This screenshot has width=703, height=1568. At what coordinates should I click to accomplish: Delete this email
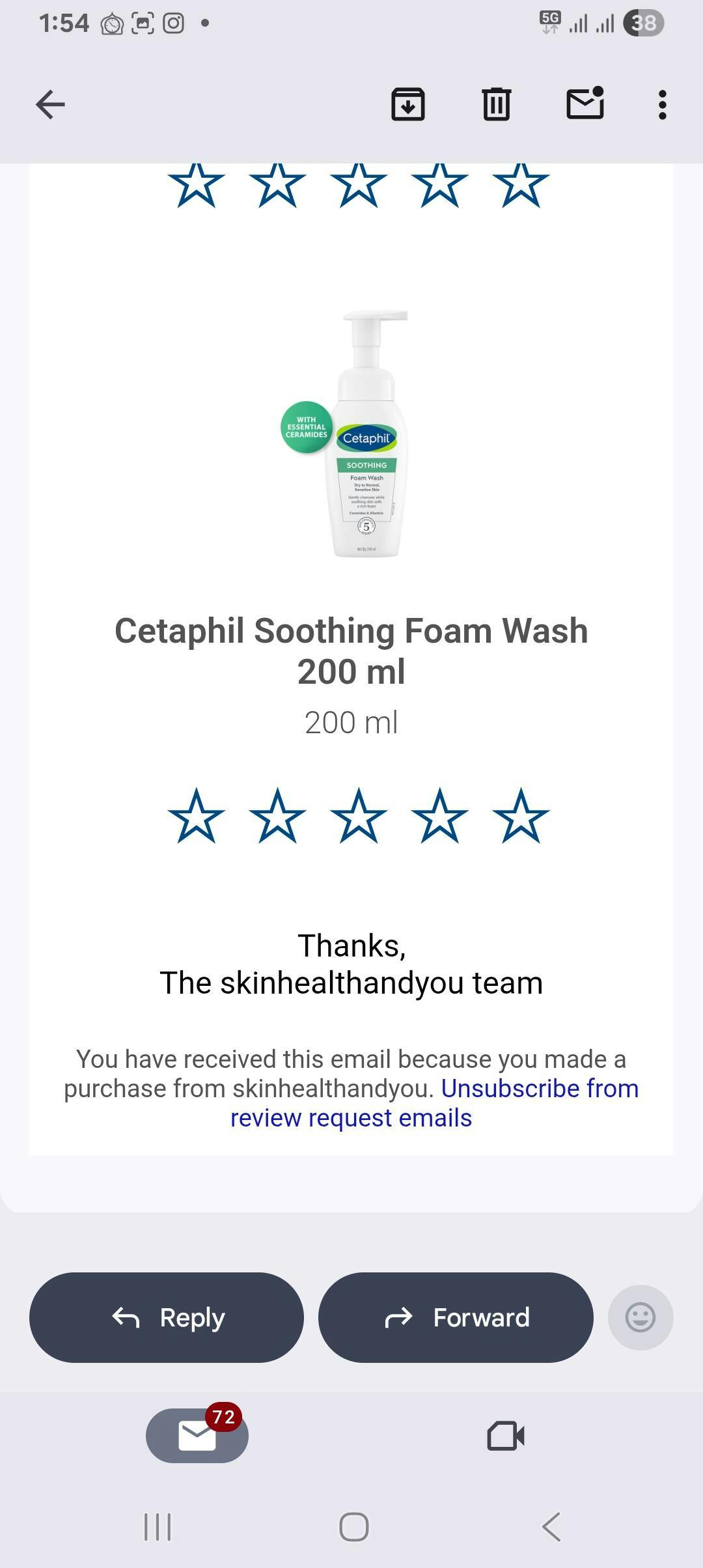coord(497,104)
